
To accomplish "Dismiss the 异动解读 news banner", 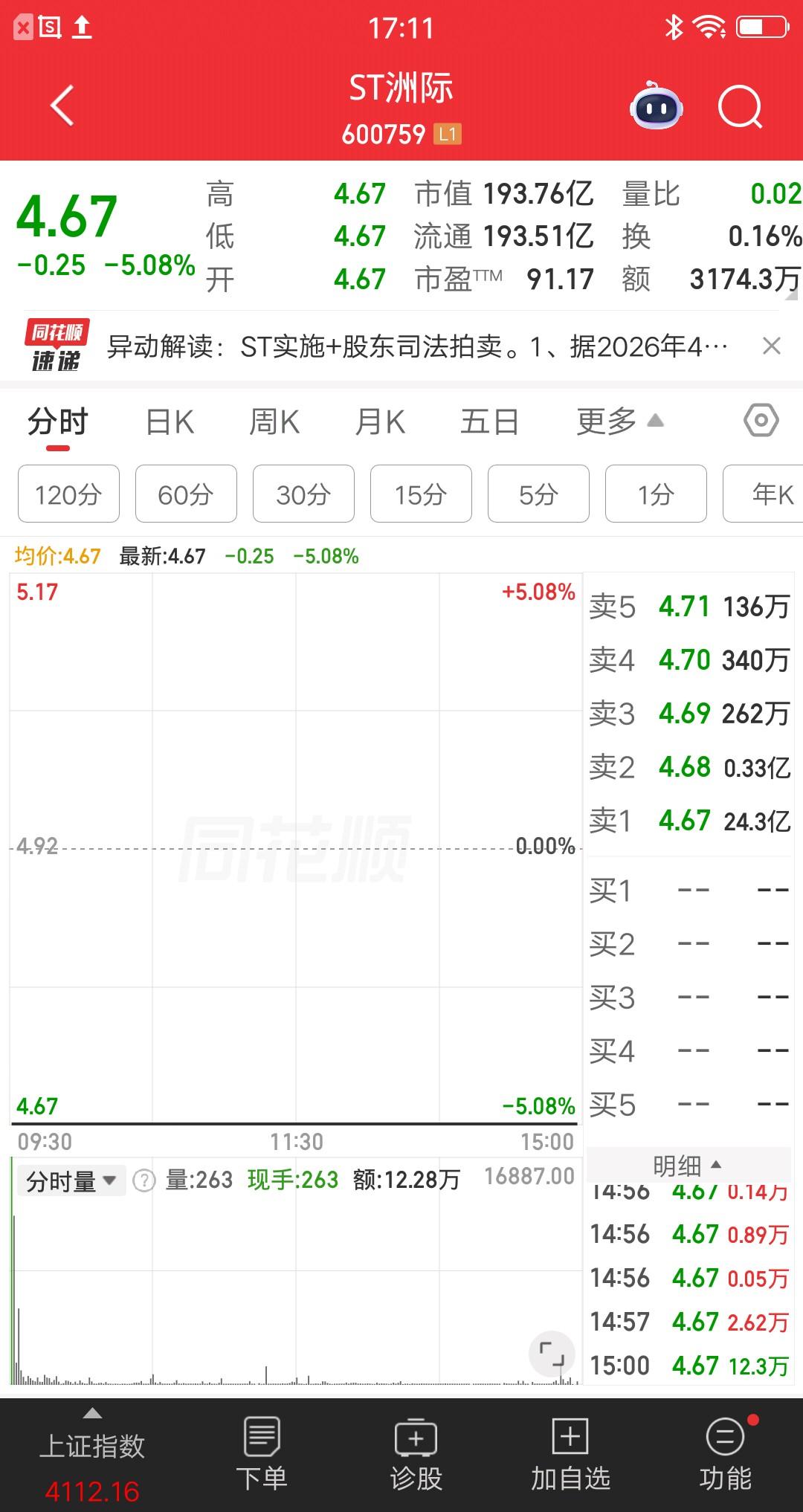I will tap(772, 347).
